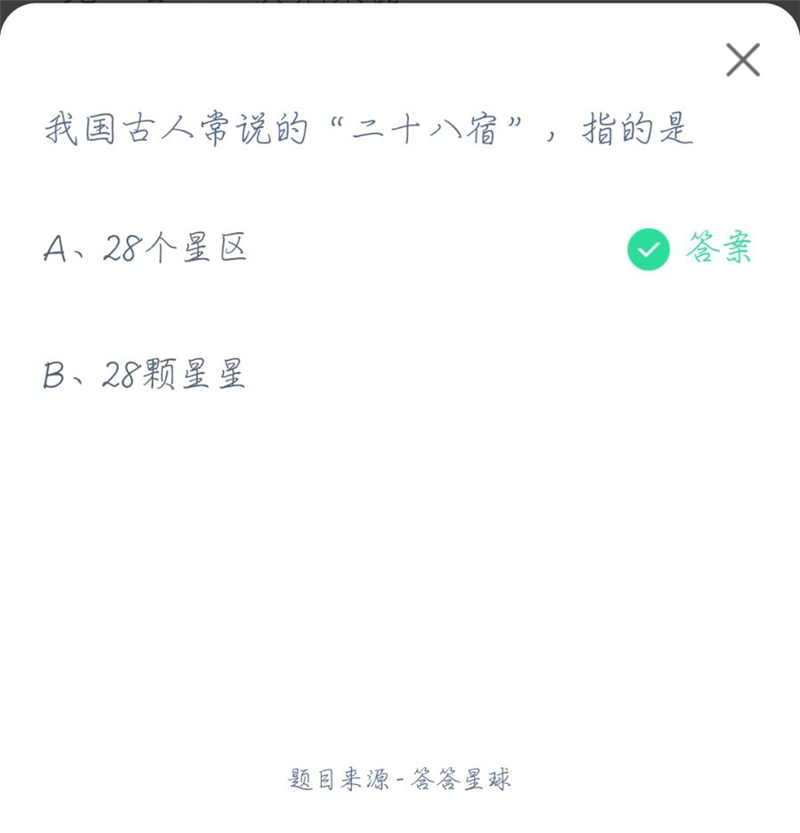Tap the 题目来源-答答星球 source link
This screenshot has height=833, width=800.
click(400, 779)
